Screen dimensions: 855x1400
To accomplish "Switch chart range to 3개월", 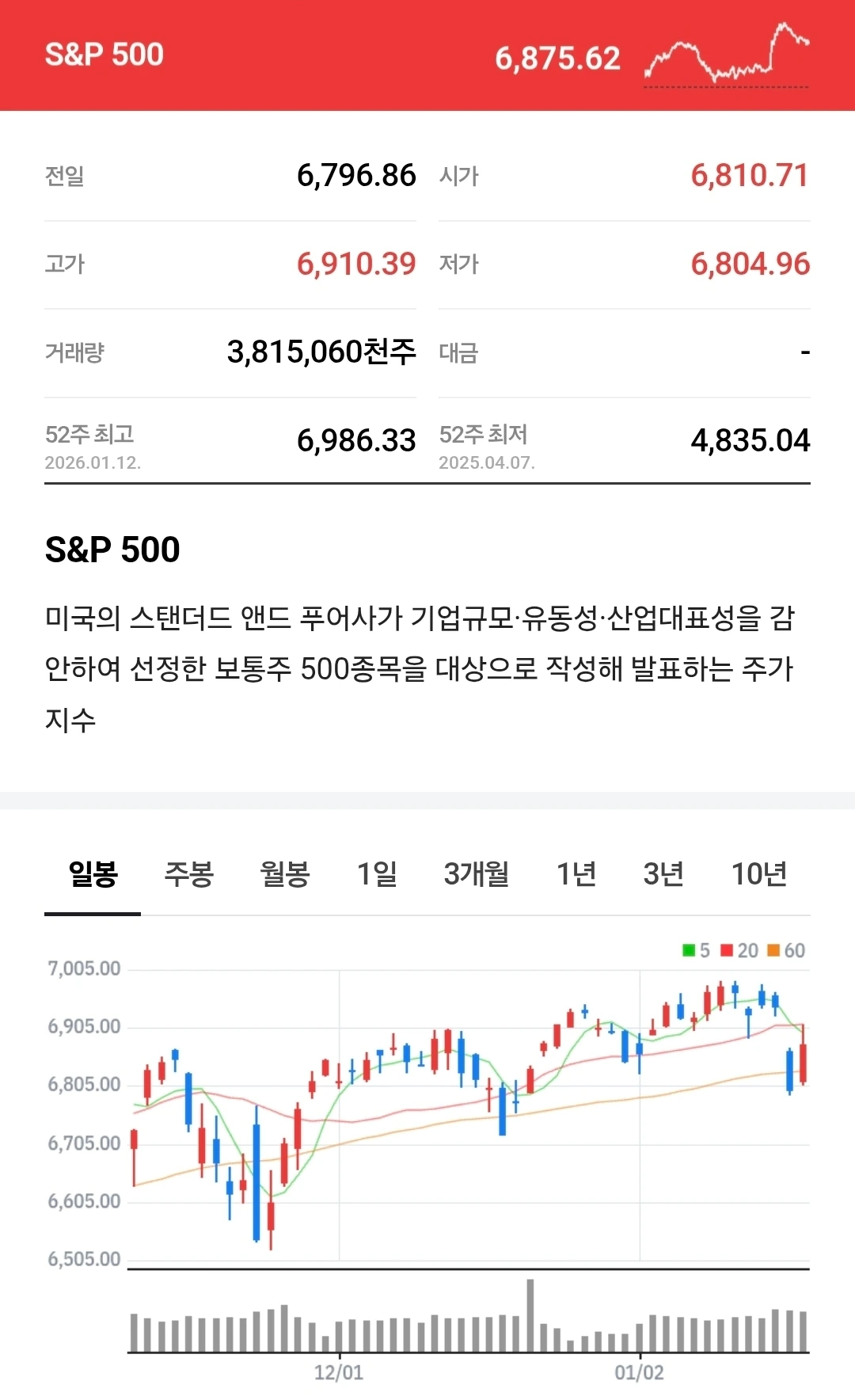I will tap(477, 874).
